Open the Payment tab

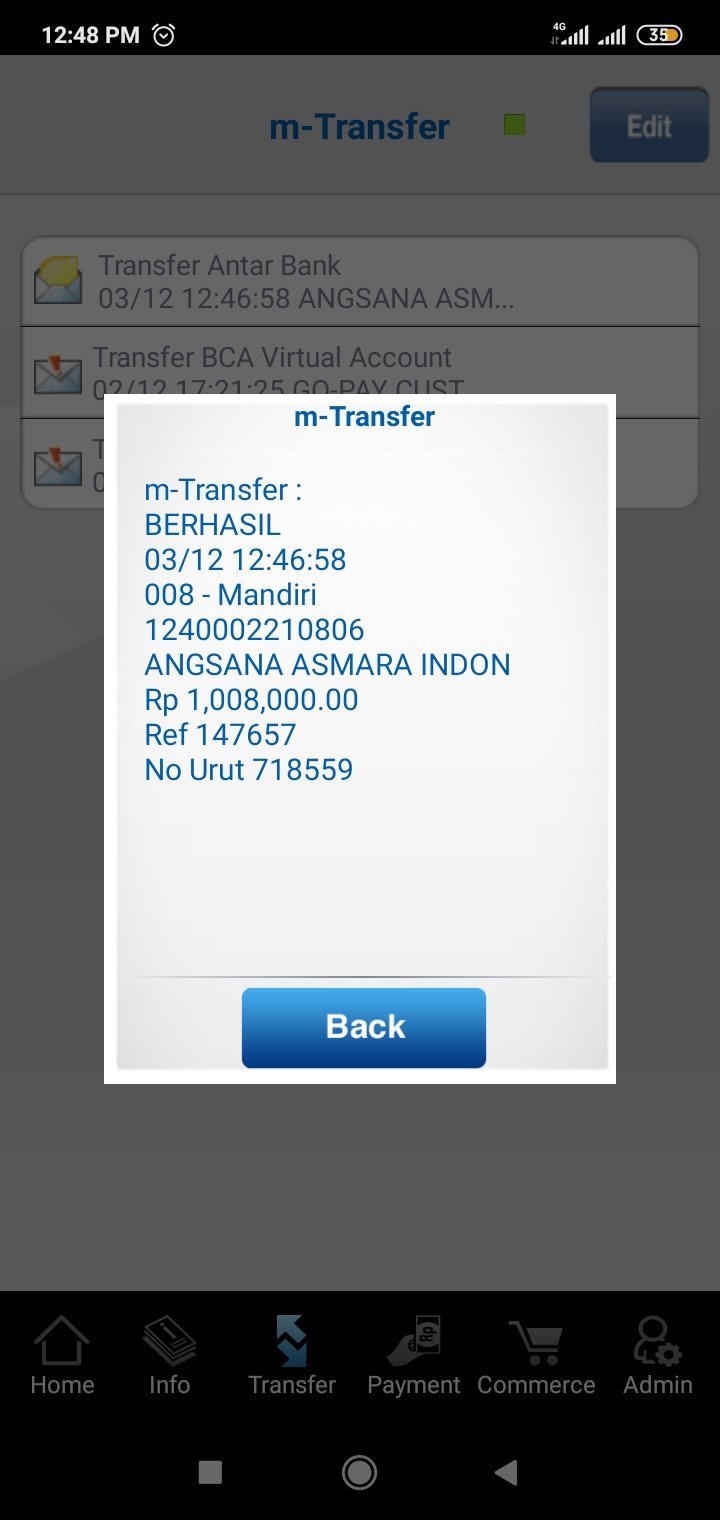pos(414,1356)
